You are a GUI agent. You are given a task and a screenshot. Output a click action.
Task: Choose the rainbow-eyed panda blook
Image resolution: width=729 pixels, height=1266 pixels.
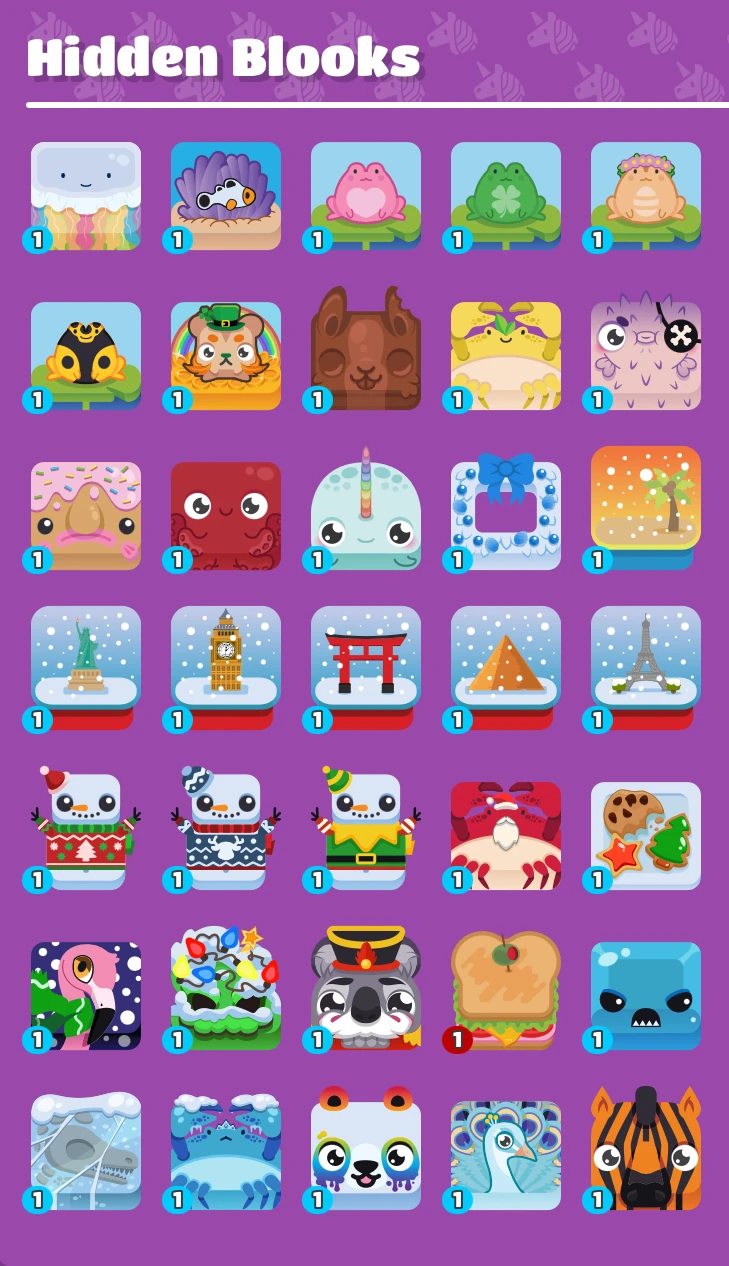click(x=366, y=1152)
